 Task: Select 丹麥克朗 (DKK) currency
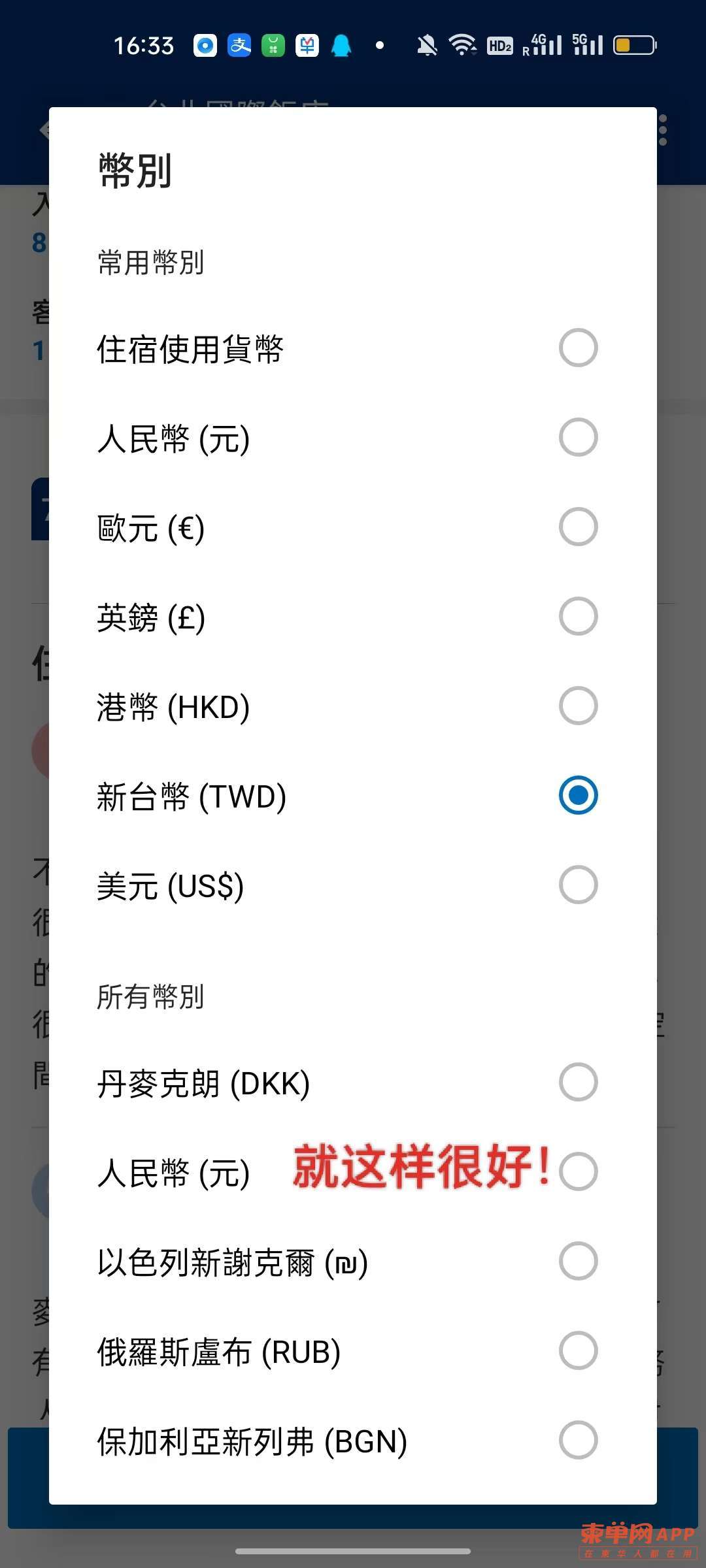pos(353,1083)
